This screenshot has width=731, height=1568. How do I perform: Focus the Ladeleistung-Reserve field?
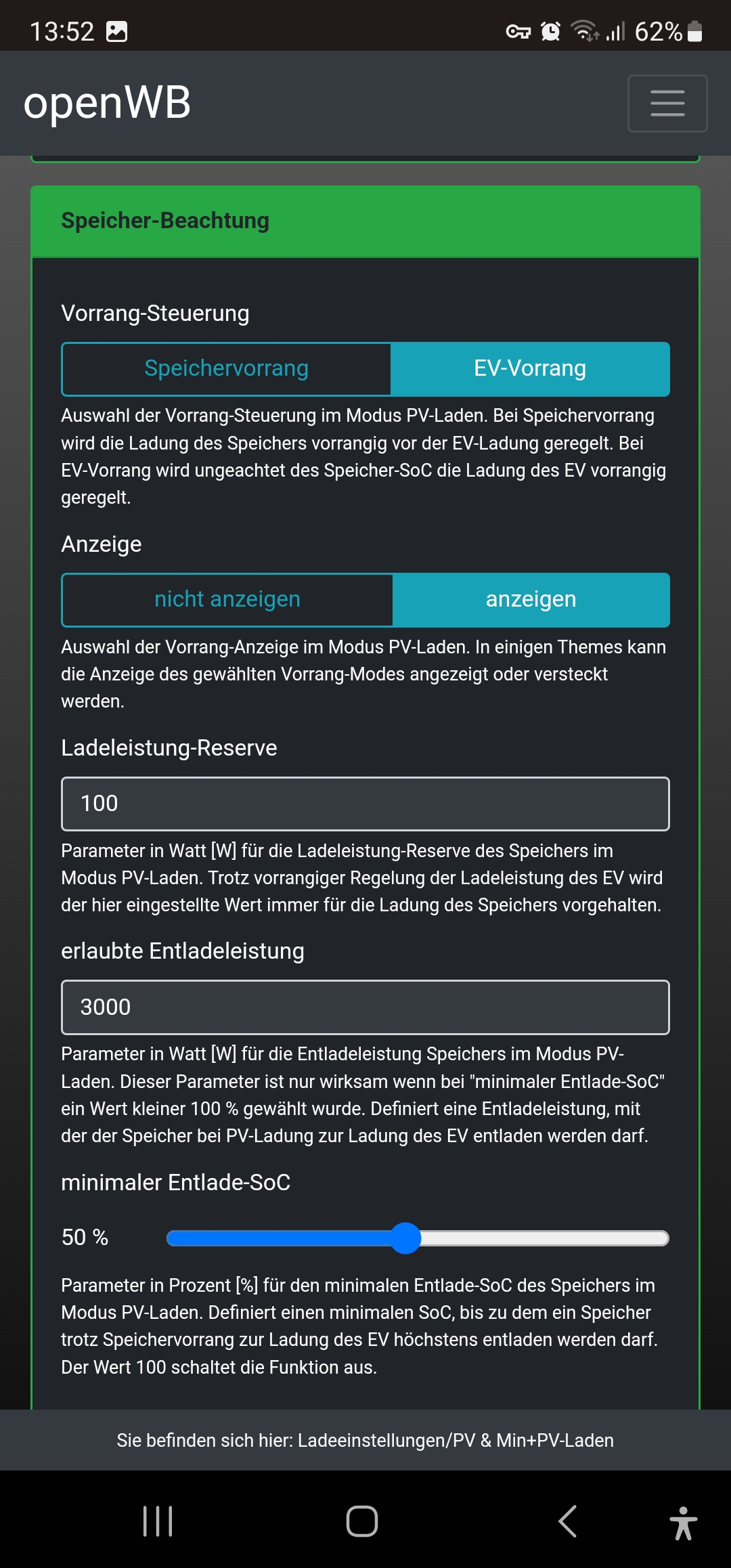tap(365, 804)
